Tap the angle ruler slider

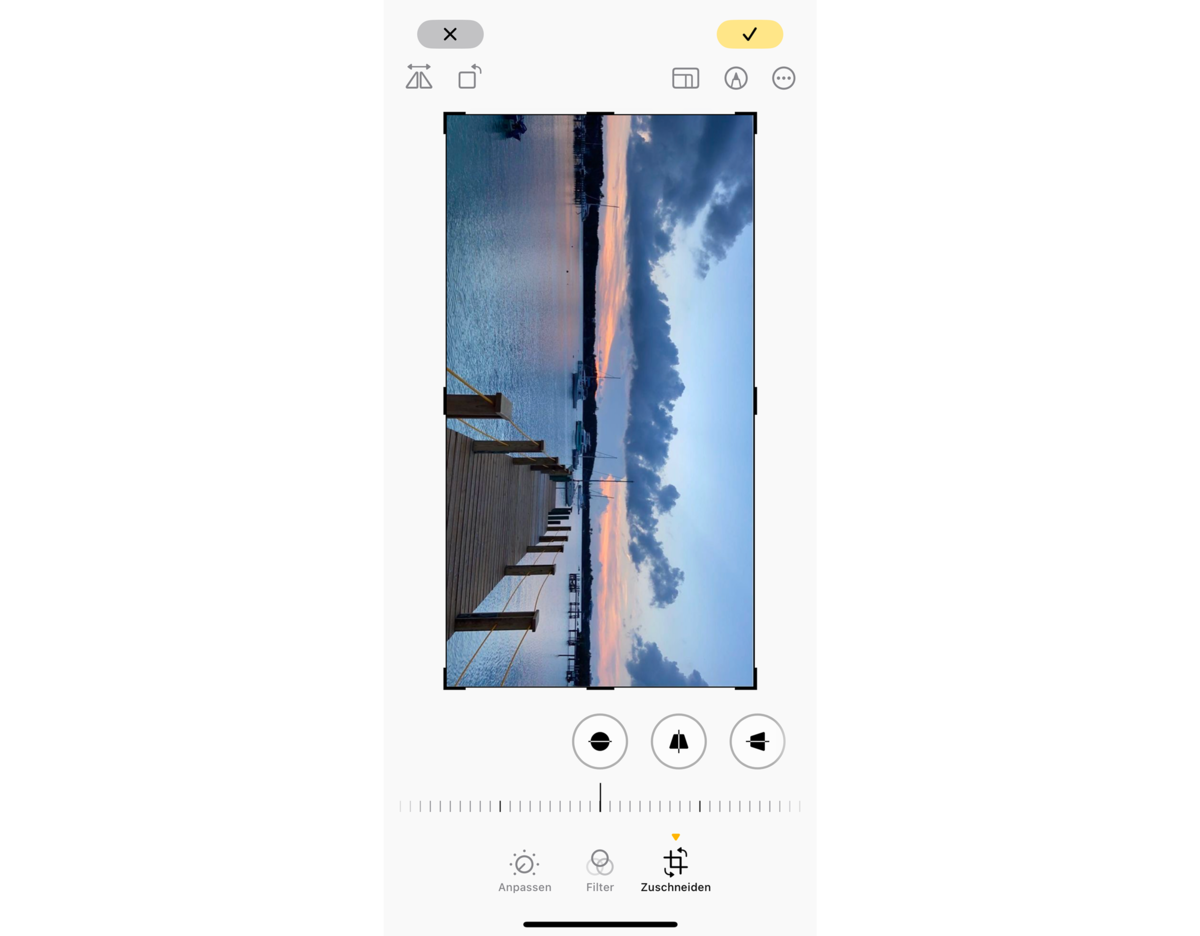pos(600,805)
